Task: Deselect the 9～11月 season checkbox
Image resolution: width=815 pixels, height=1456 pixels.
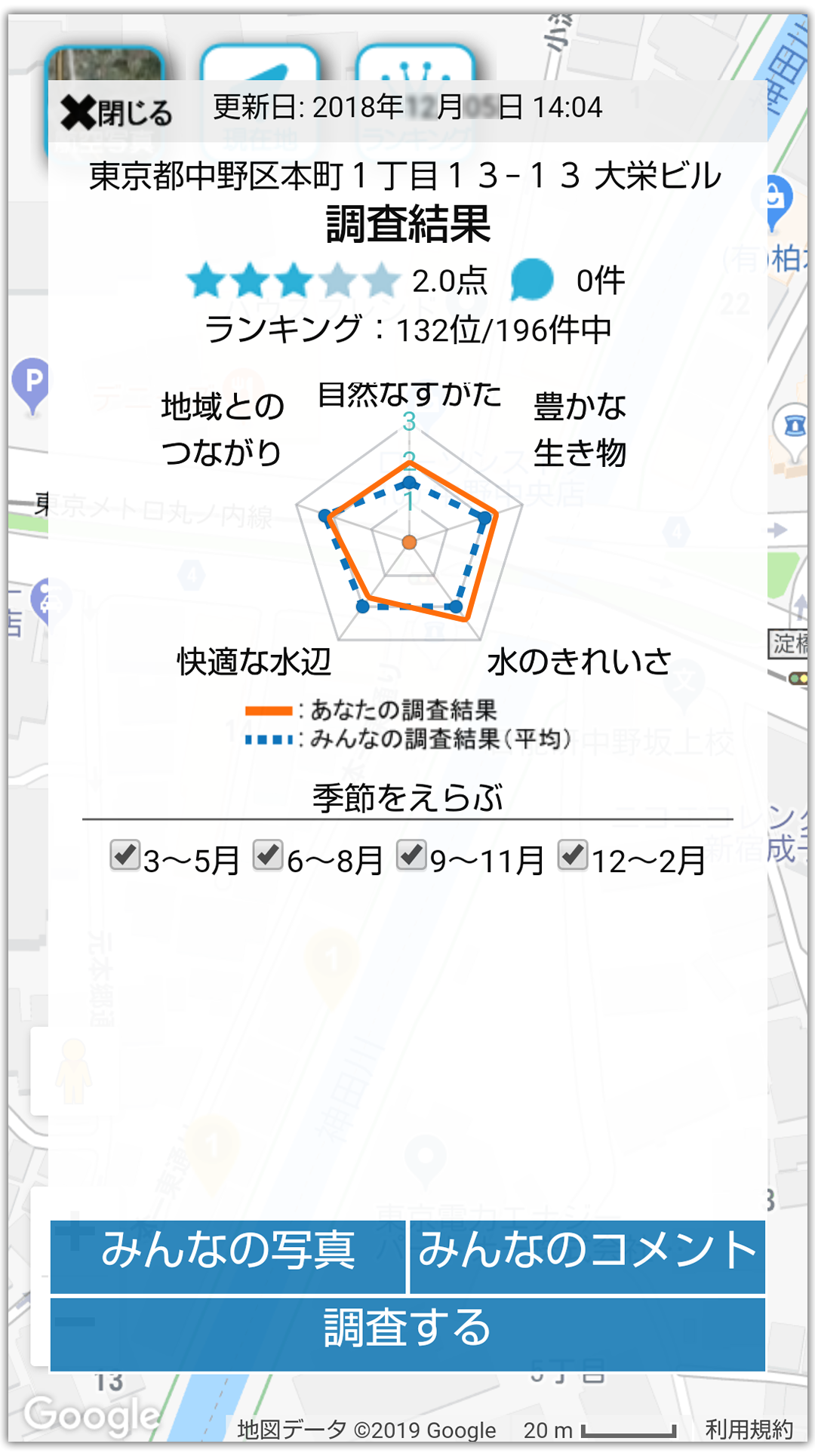Action: pos(411,855)
